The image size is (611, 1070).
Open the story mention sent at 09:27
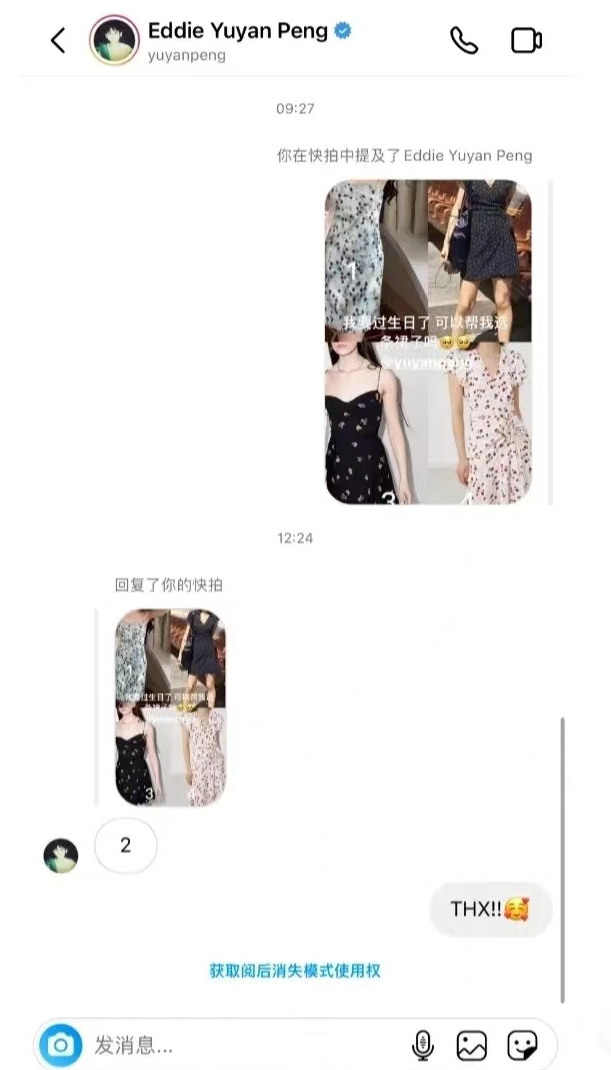tap(428, 342)
